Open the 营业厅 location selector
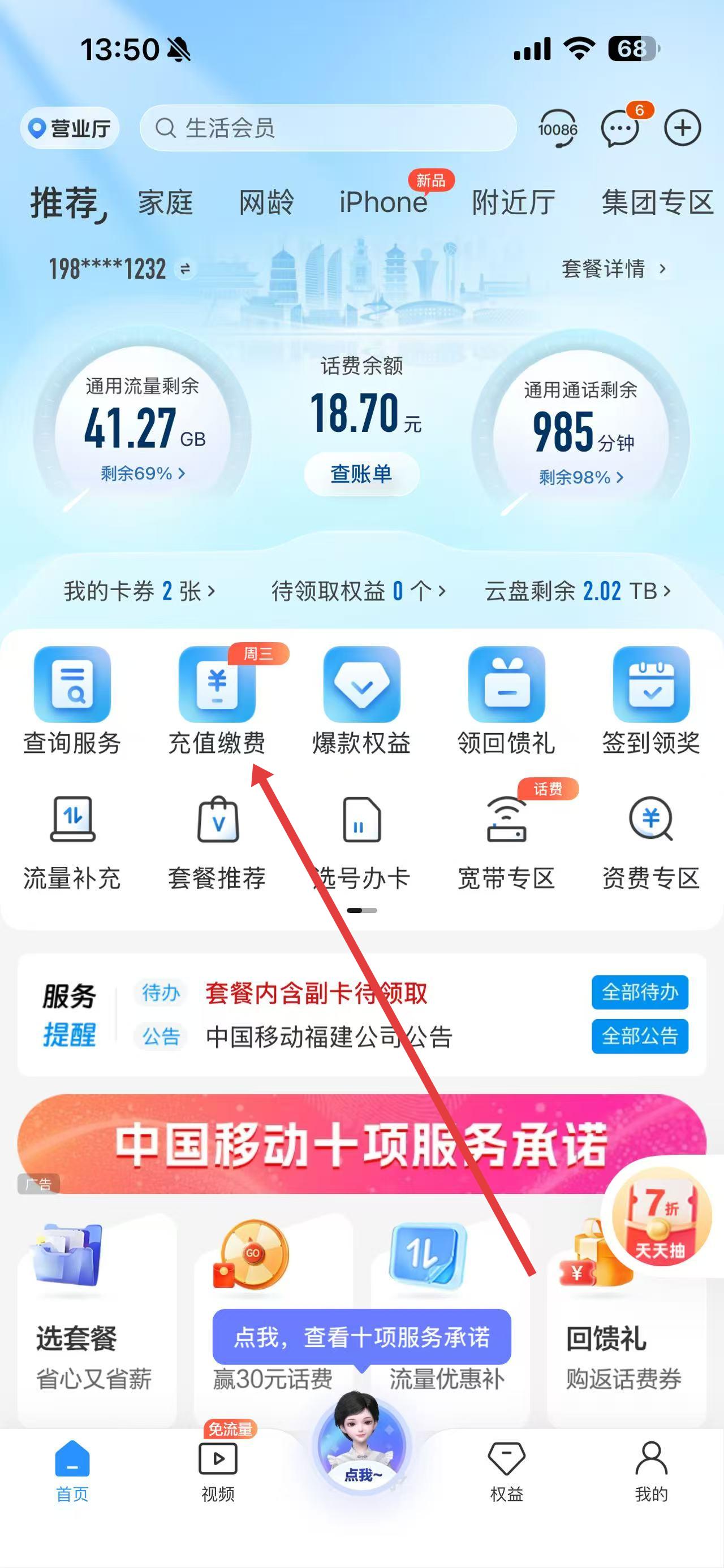 point(70,128)
